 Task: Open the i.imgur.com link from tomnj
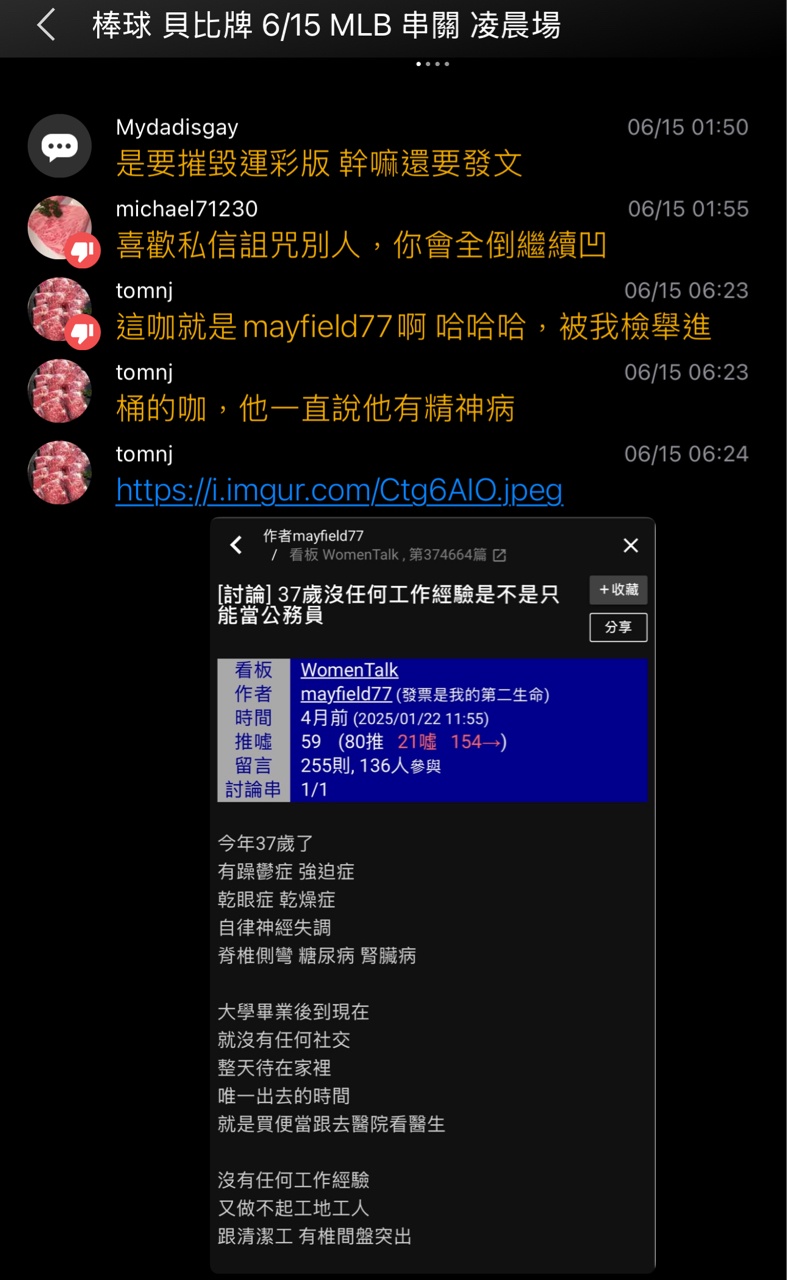339,490
